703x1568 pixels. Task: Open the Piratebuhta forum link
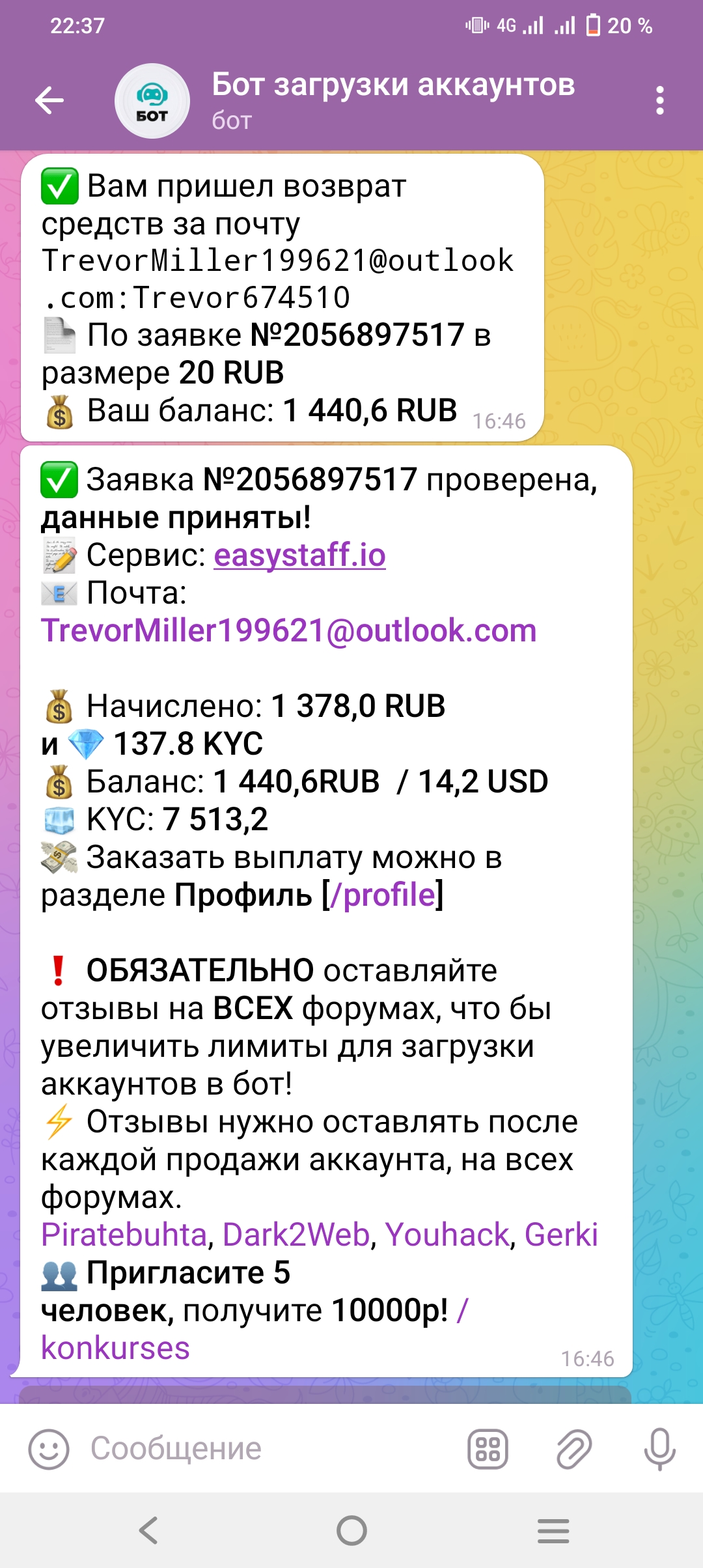pos(124,1235)
